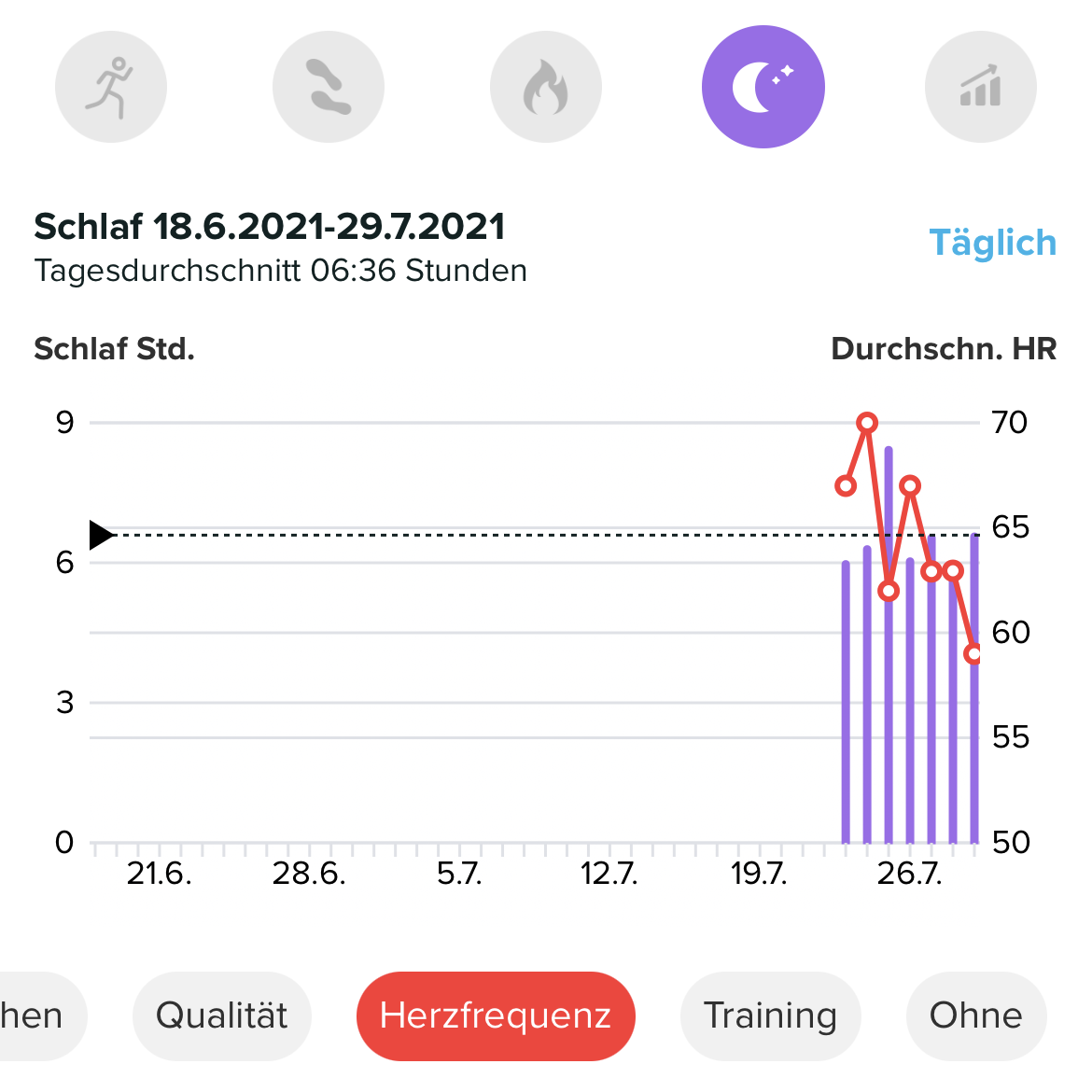Switch to the running activity view
Screen dimensions: 1092x1092
(x=111, y=87)
